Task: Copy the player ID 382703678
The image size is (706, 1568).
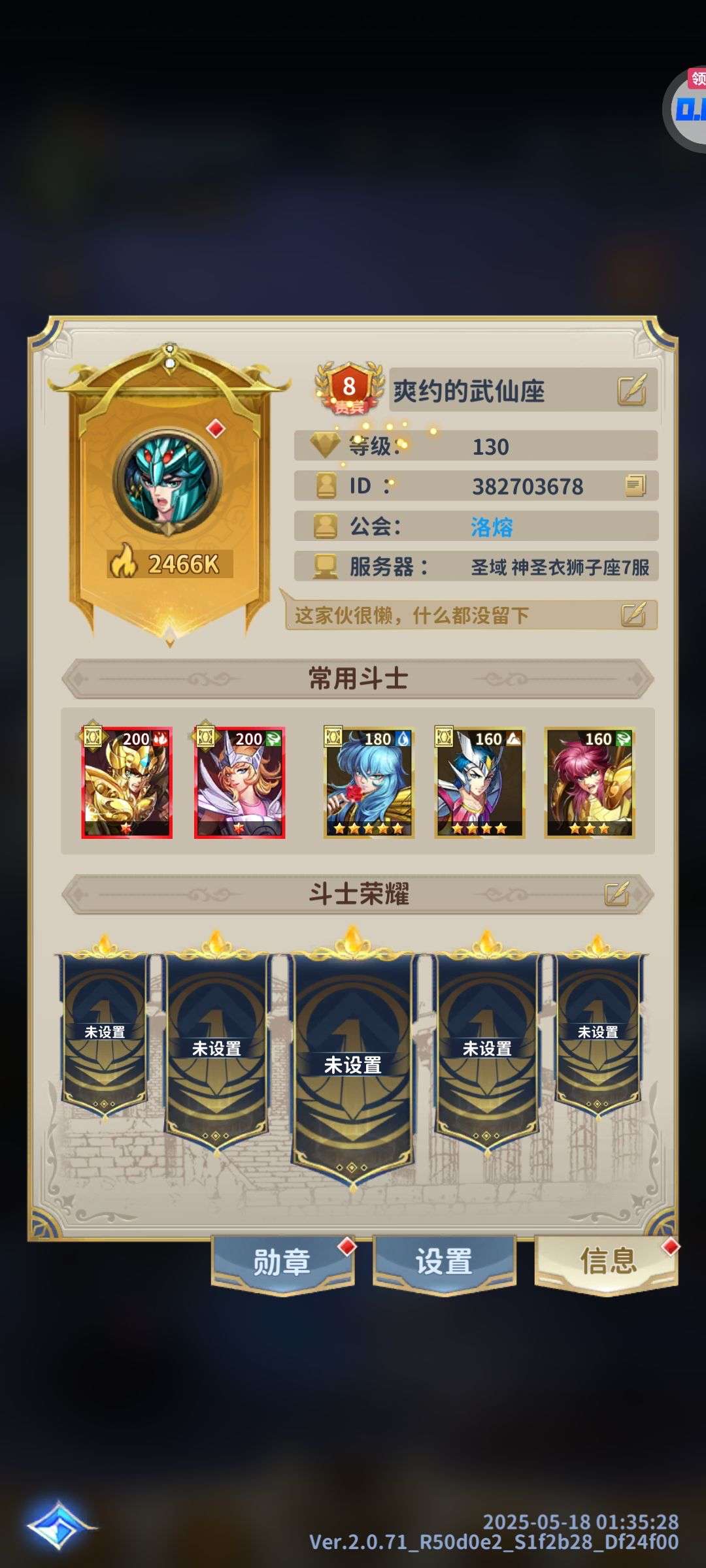Action: coord(635,485)
